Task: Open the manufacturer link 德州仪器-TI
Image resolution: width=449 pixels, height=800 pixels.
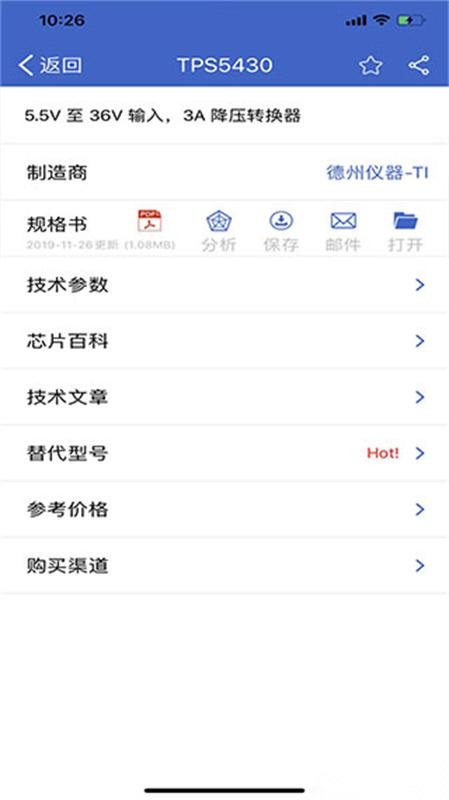Action: [377, 172]
